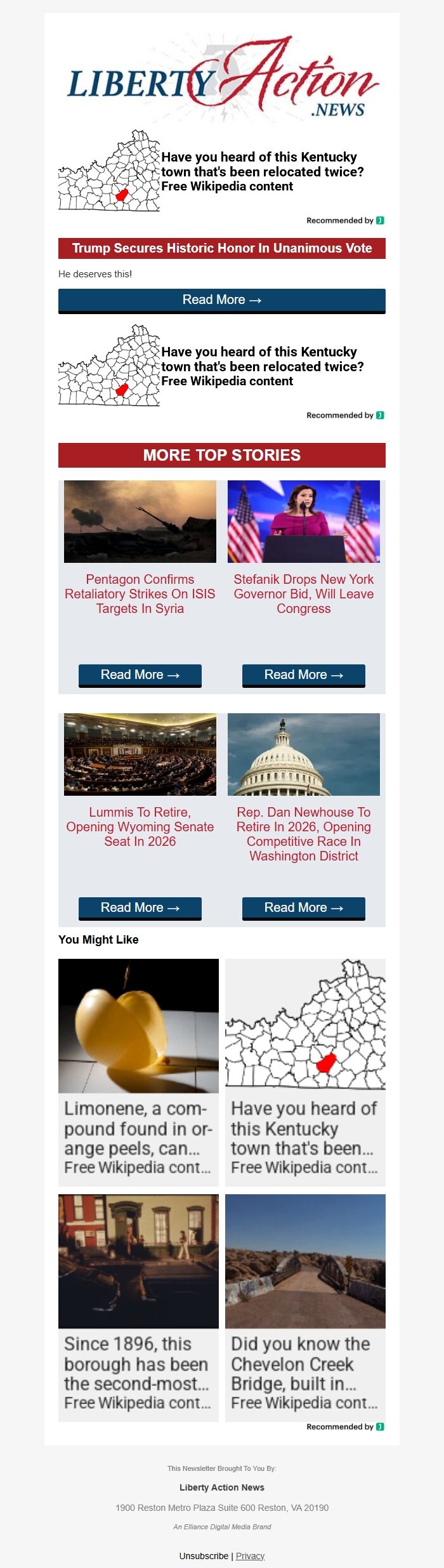The height and width of the screenshot is (1568, 444).
Task: Read more about Lummis Wyoming Senate seat
Action: [x=140, y=907]
